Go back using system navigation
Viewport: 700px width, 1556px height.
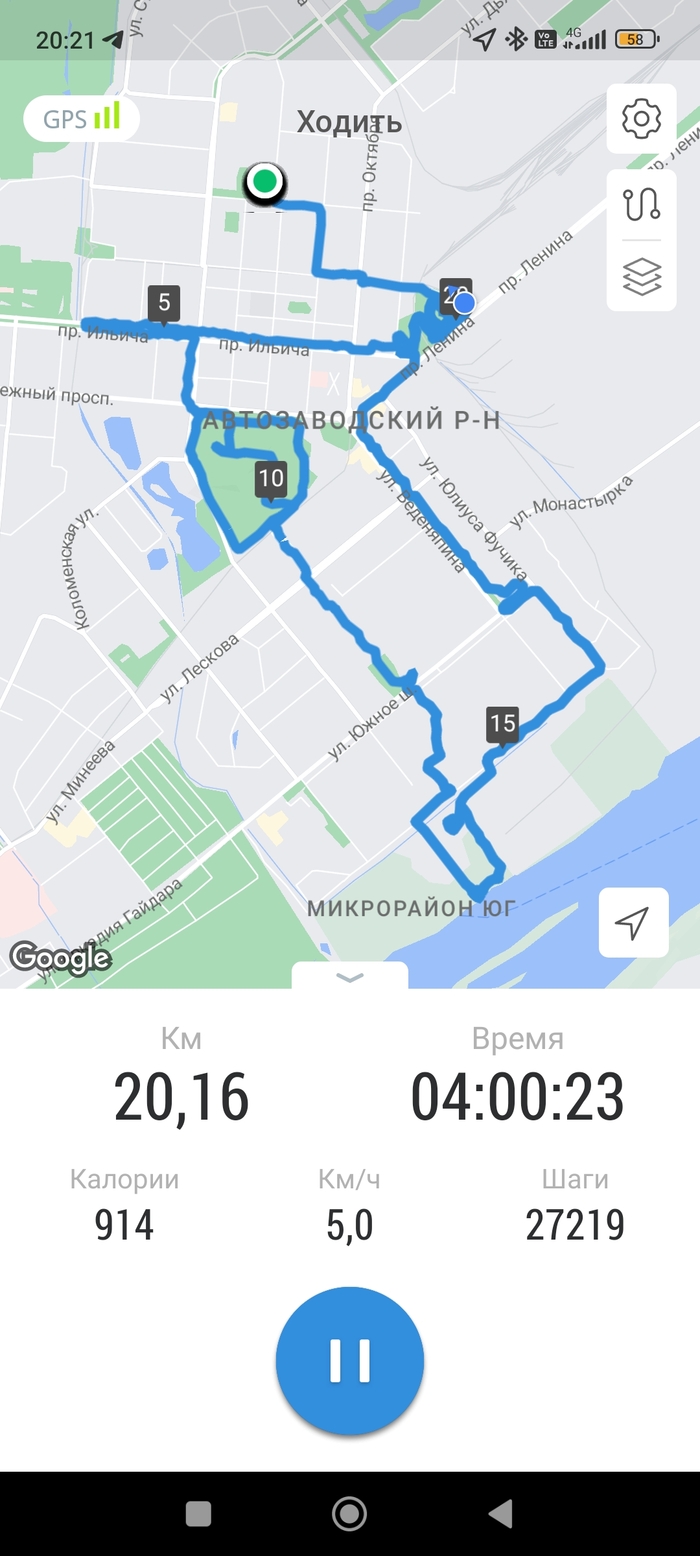click(x=501, y=1513)
